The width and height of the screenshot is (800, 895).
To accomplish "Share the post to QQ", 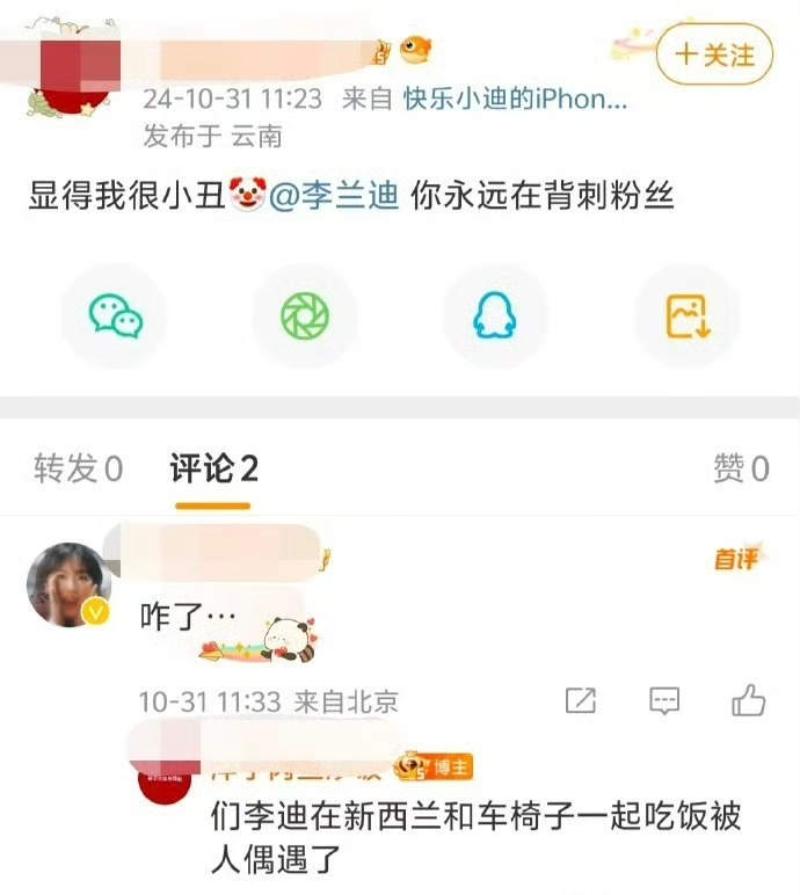I will click(x=495, y=316).
